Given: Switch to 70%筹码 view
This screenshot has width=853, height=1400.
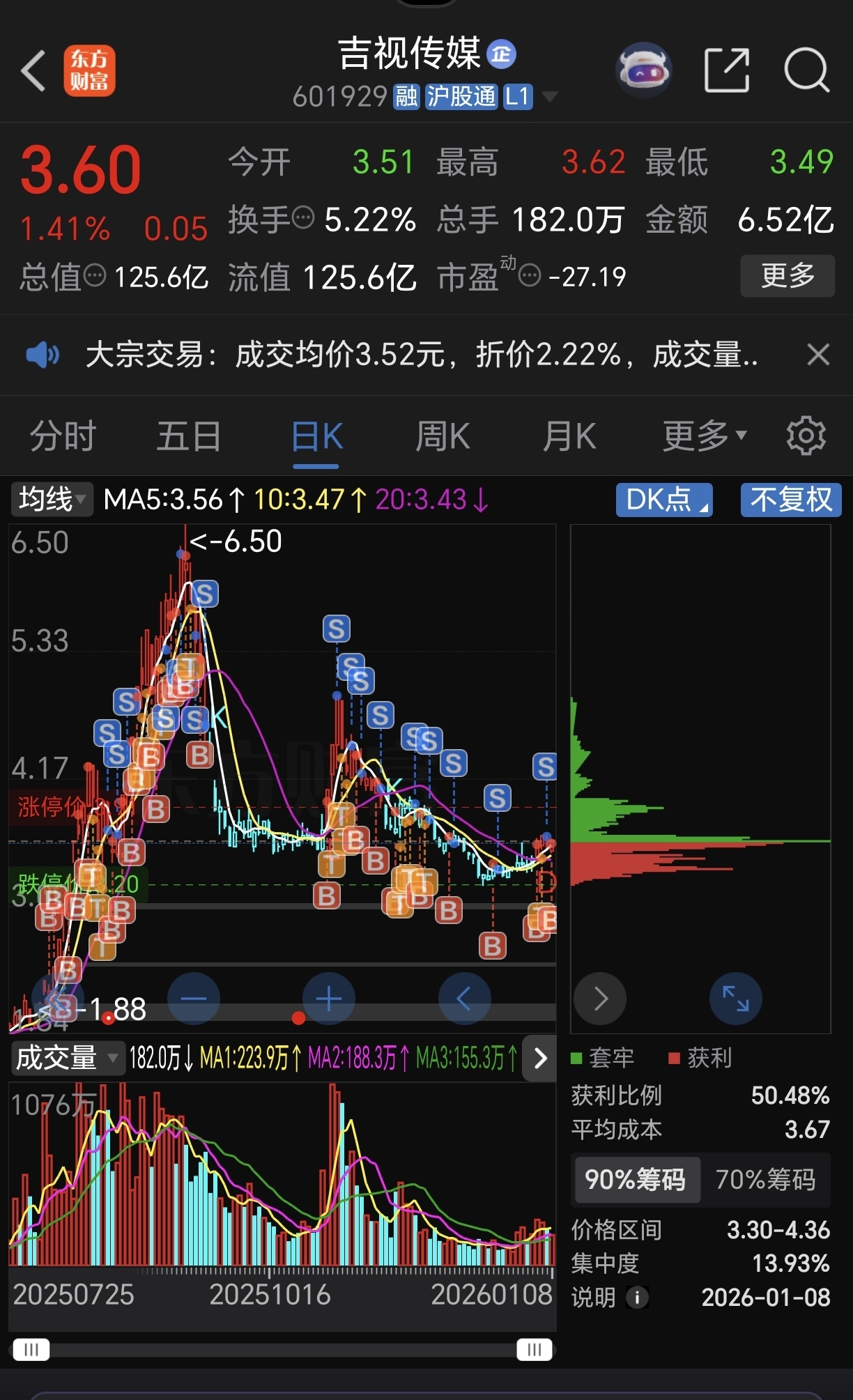Looking at the screenshot, I should 765,1180.
